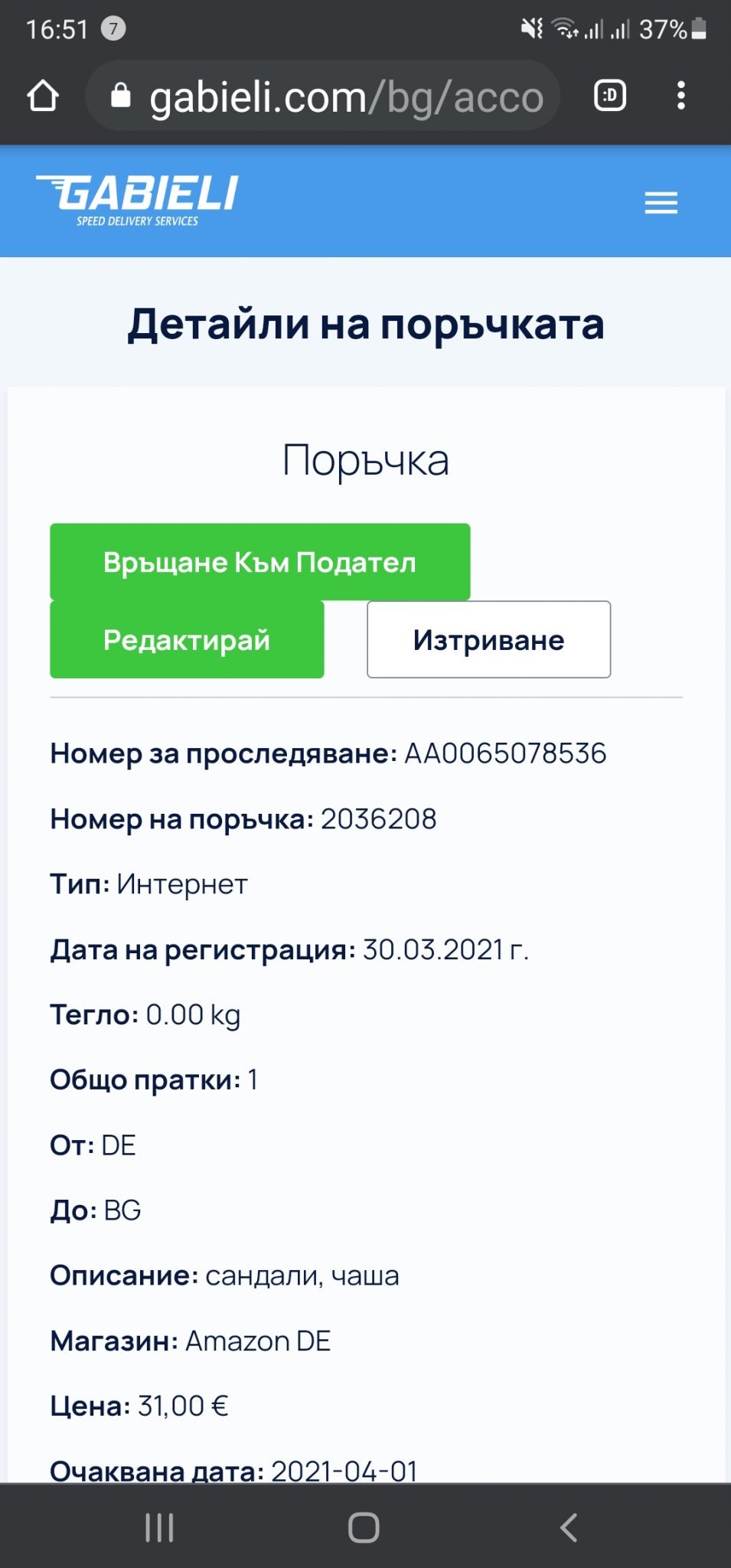Image resolution: width=731 pixels, height=1568 pixels.
Task: Open the browser tab switcher
Action: (x=610, y=96)
